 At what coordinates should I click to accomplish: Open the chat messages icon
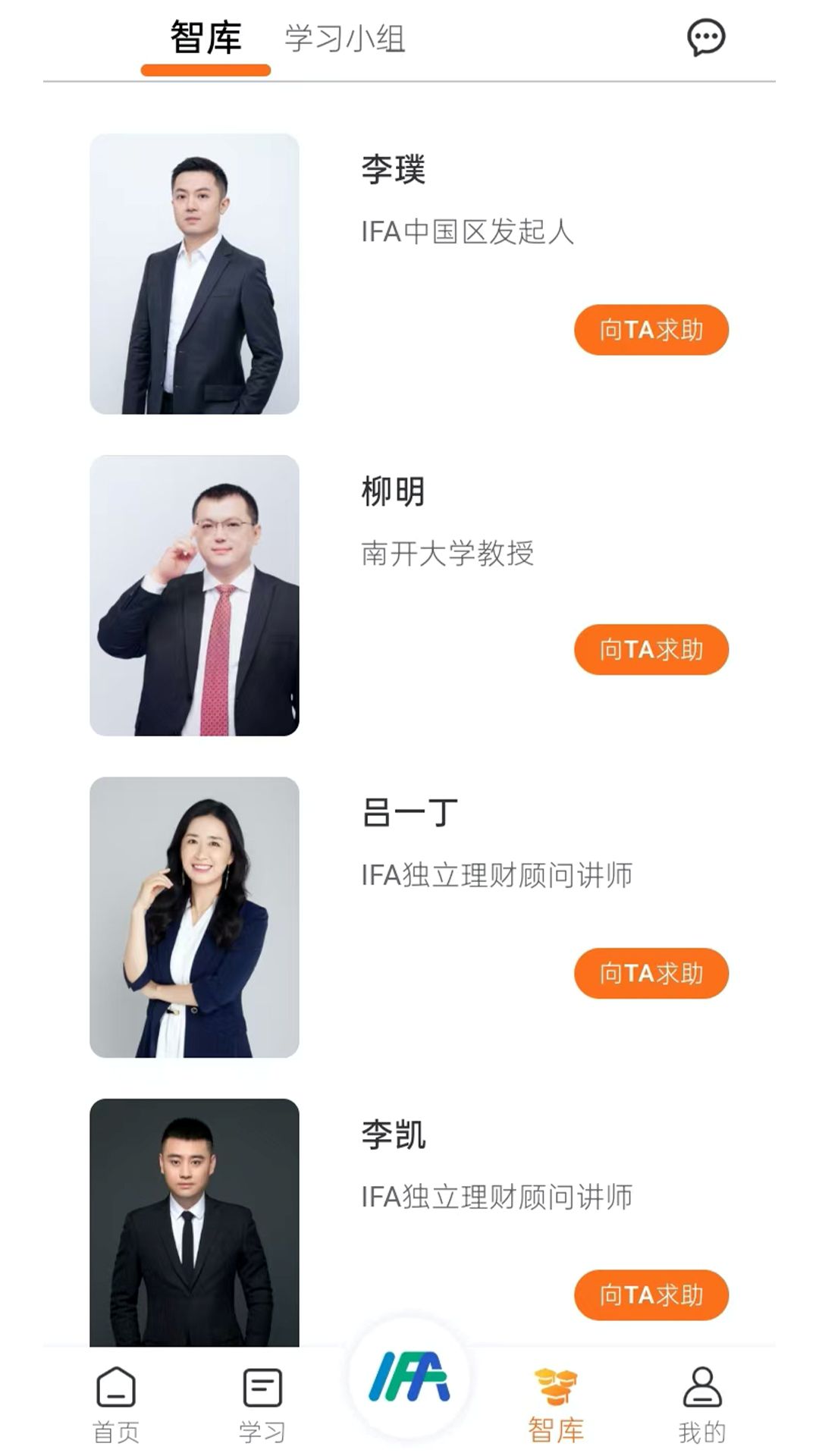tap(706, 38)
